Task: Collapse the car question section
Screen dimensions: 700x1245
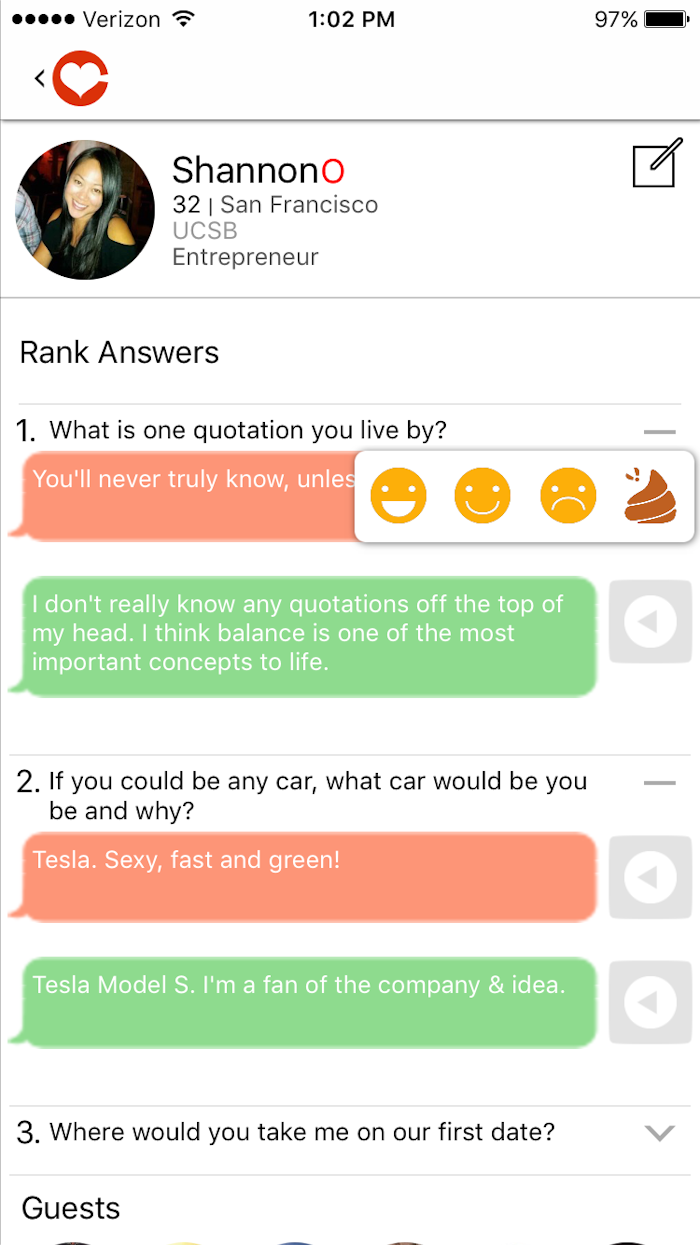Action: point(660,783)
